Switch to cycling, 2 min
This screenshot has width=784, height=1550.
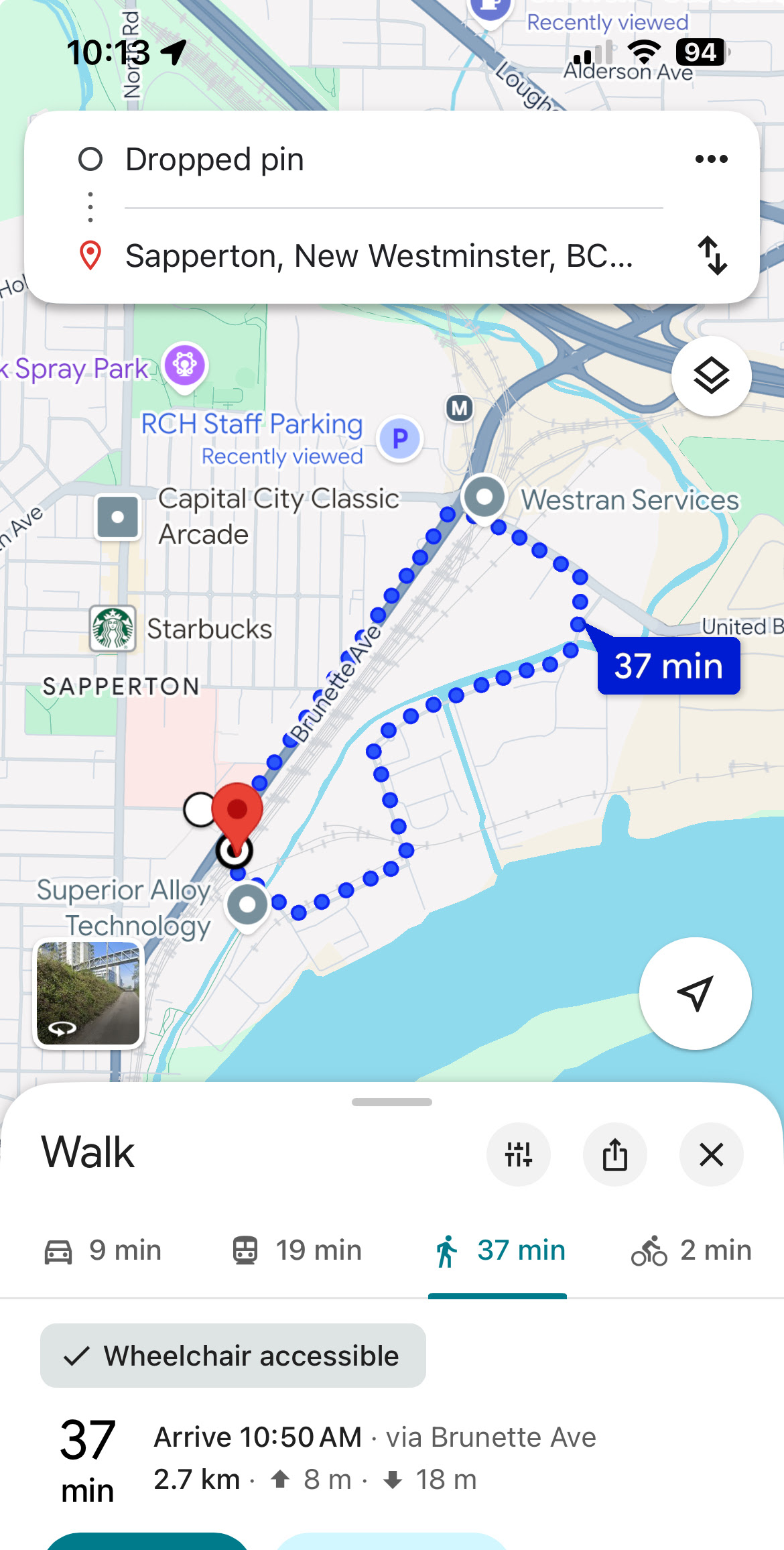click(x=691, y=1250)
